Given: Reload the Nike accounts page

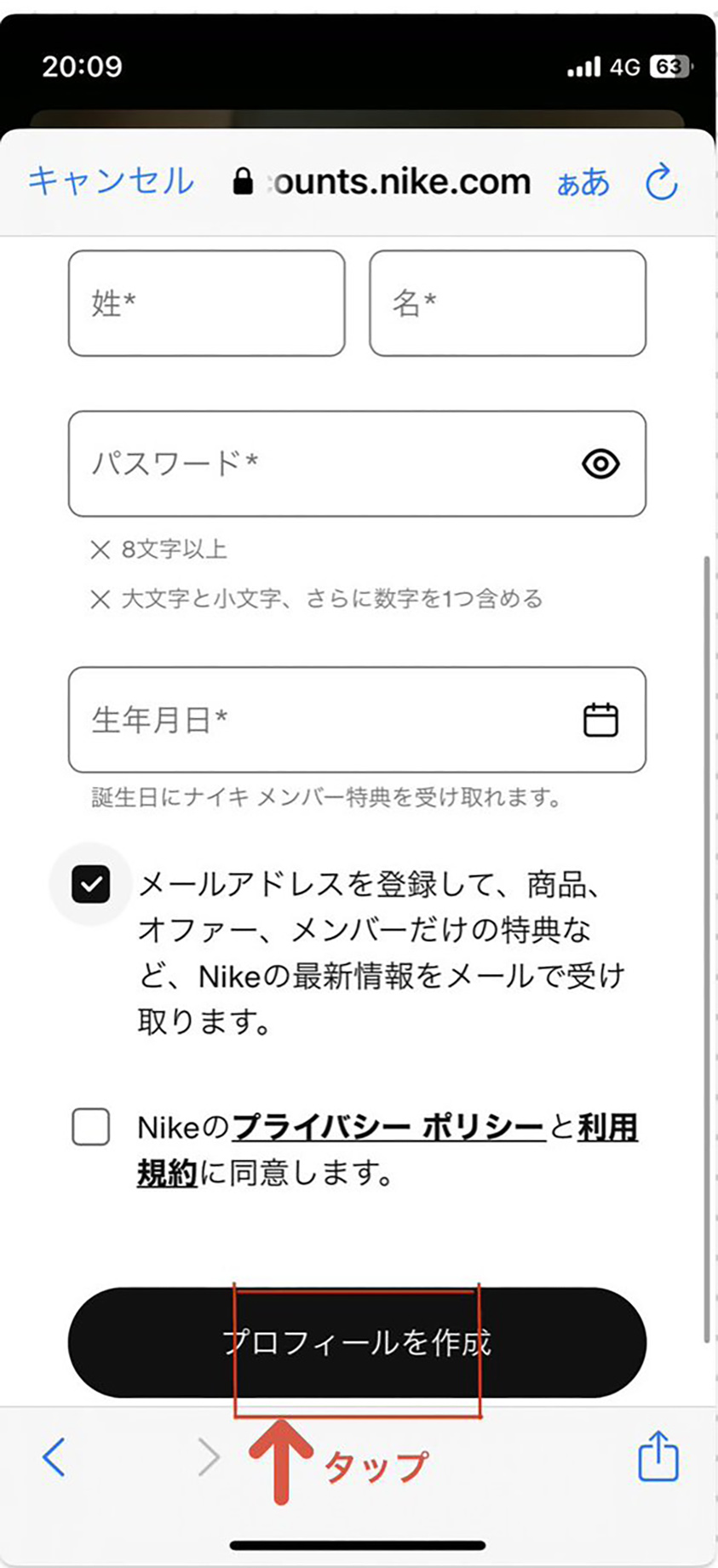Looking at the screenshot, I should pos(661,181).
